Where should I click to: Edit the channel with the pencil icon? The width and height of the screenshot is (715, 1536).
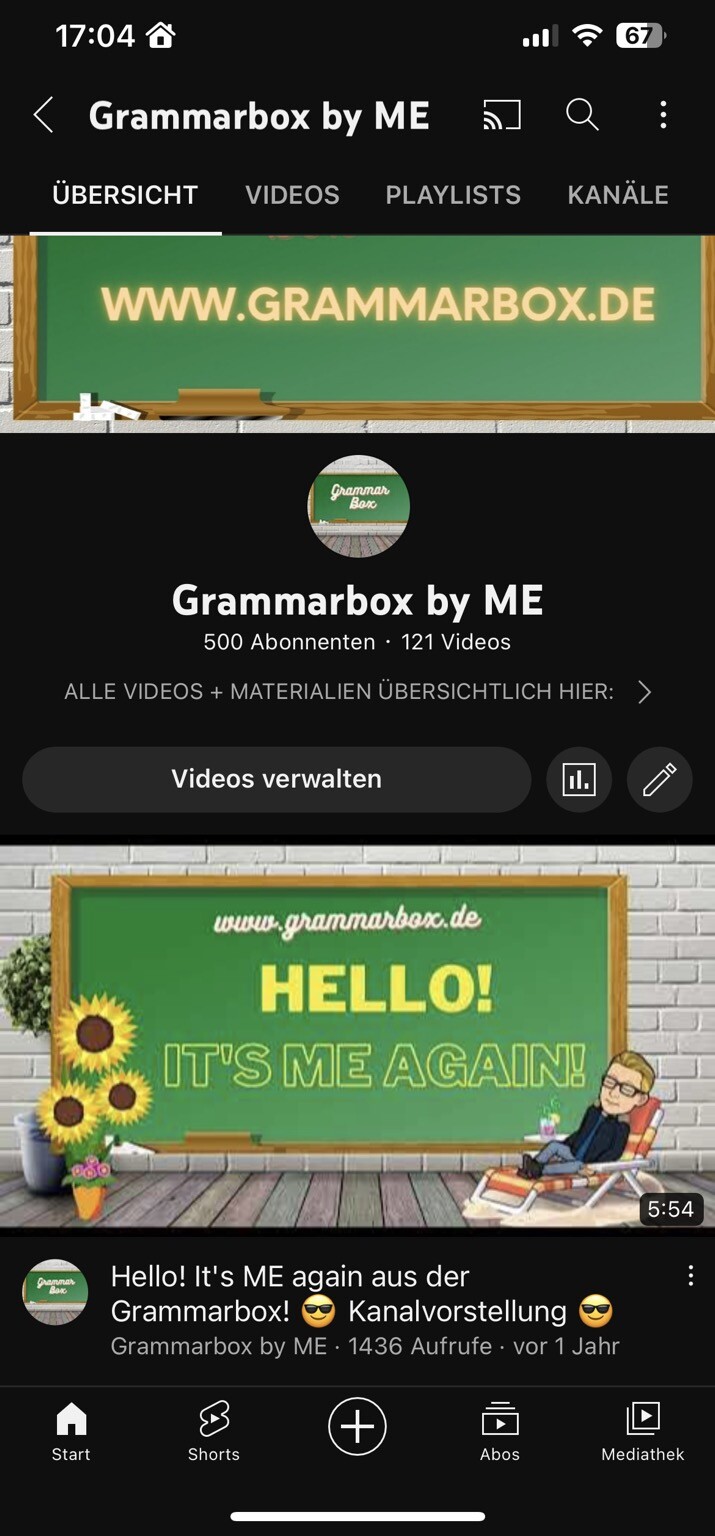660,779
